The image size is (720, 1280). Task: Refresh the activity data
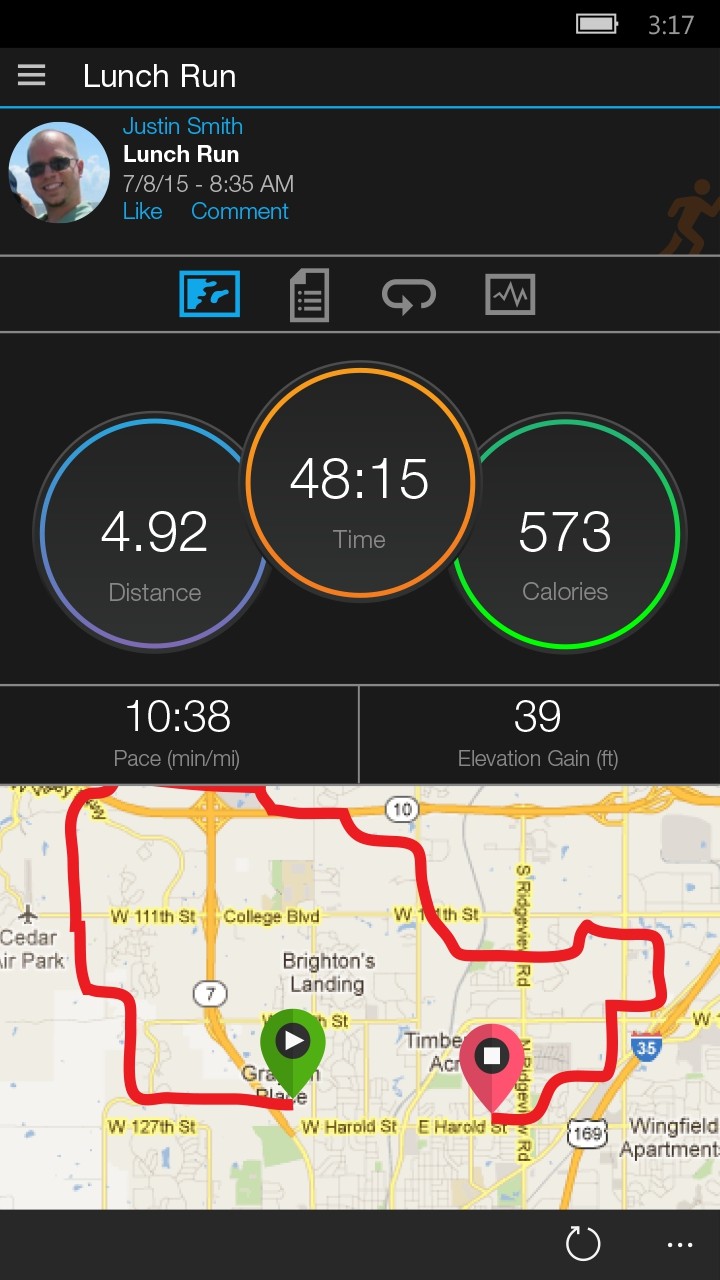(x=583, y=1244)
